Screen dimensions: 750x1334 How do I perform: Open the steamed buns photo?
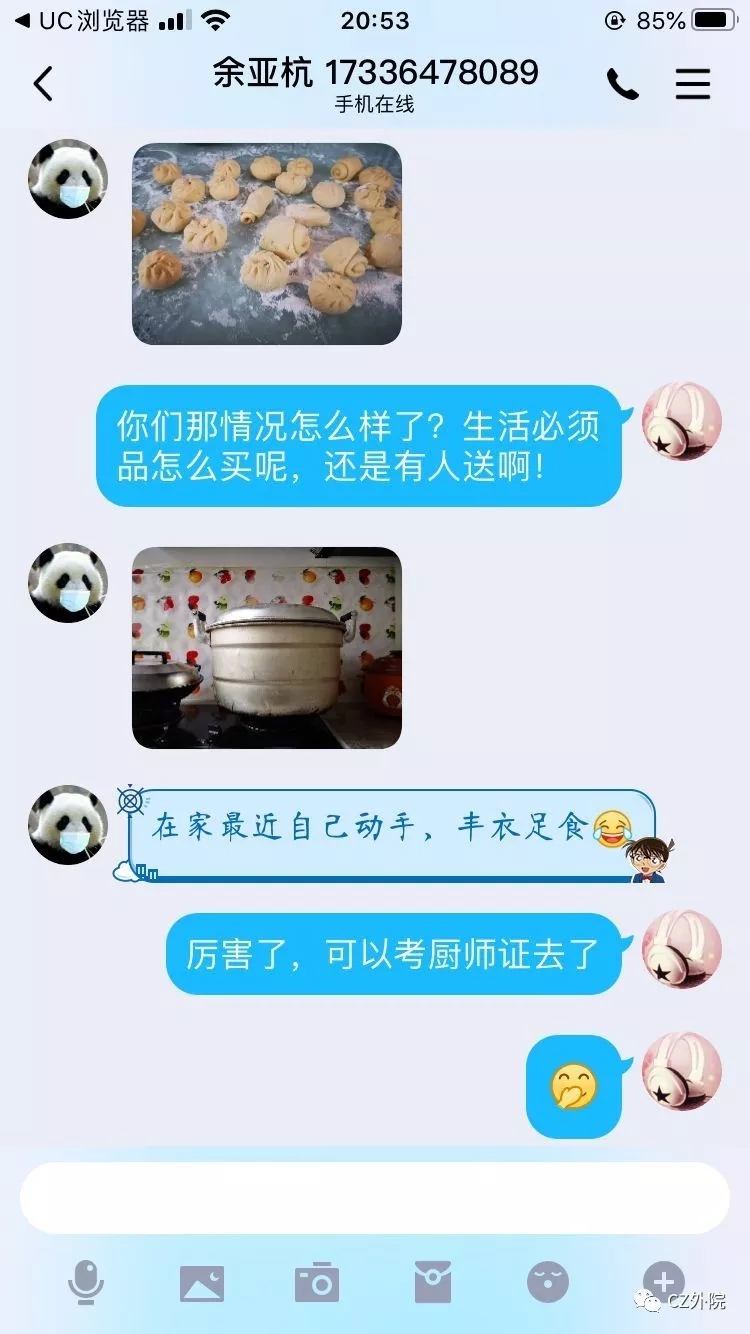(267, 244)
